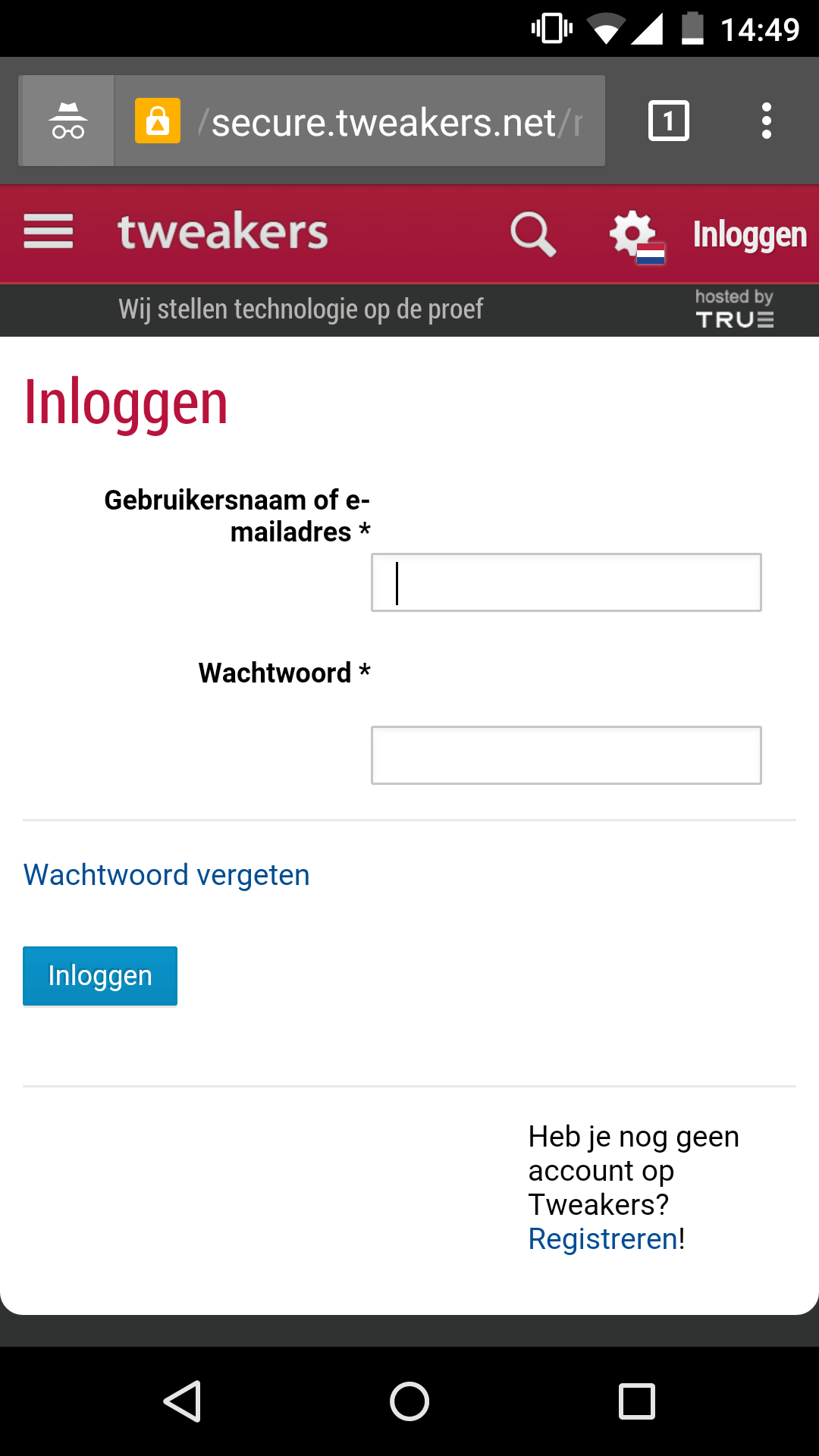Open the Wachtwoord vergeten link
This screenshot has height=1456, width=819.
point(166,875)
